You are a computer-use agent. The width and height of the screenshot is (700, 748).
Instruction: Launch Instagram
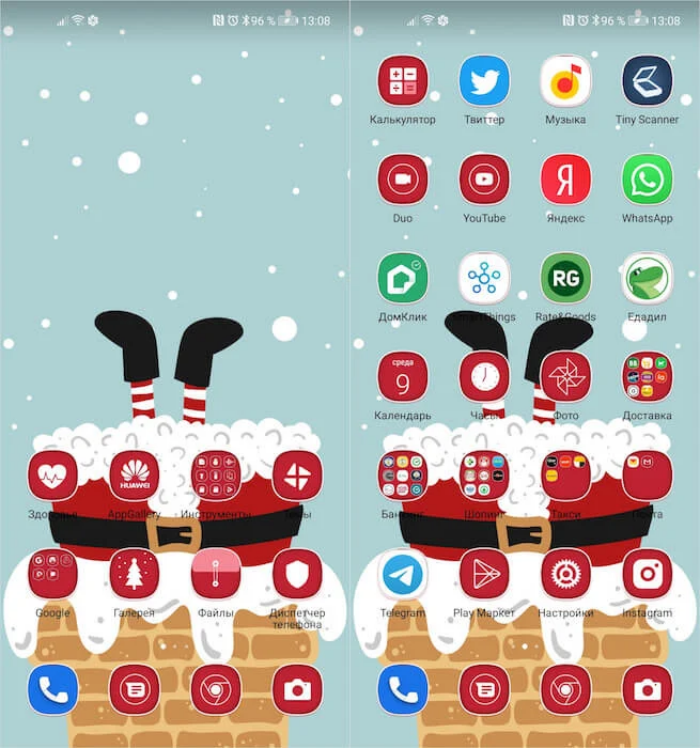click(x=647, y=574)
